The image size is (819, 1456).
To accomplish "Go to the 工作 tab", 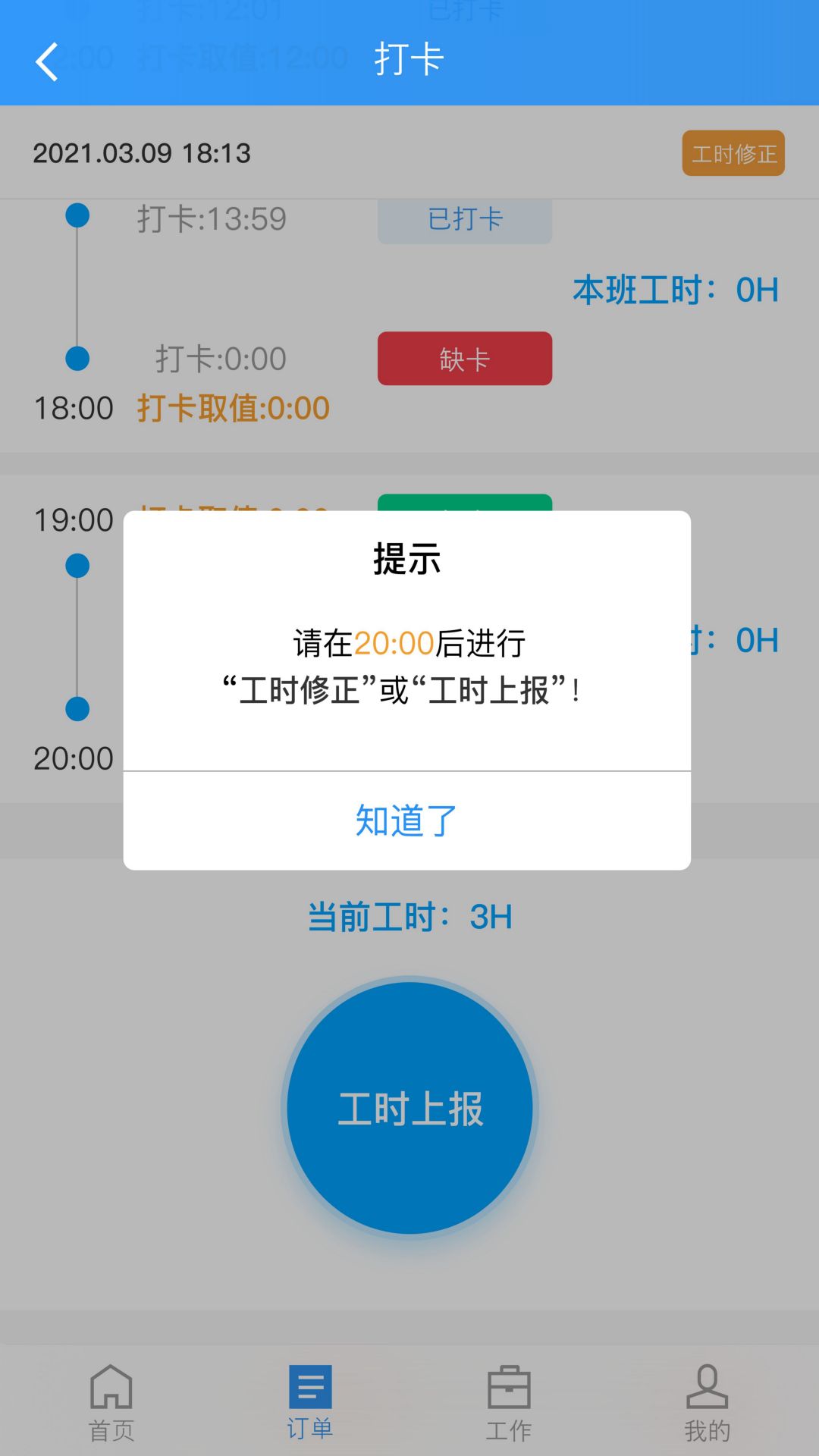I will pyautogui.click(x=509, y=1403).
